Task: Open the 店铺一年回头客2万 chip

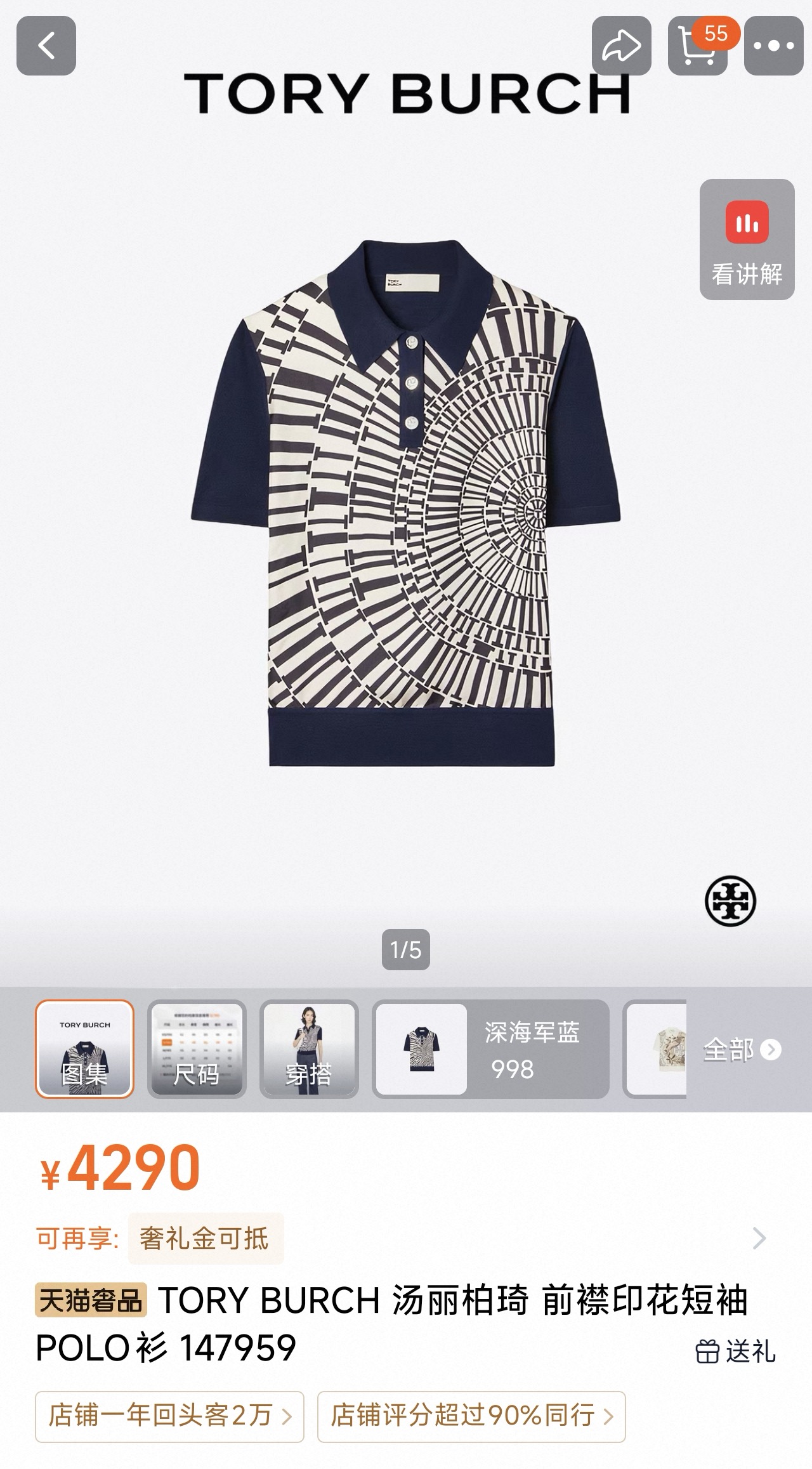Action: pos(169,1415)
